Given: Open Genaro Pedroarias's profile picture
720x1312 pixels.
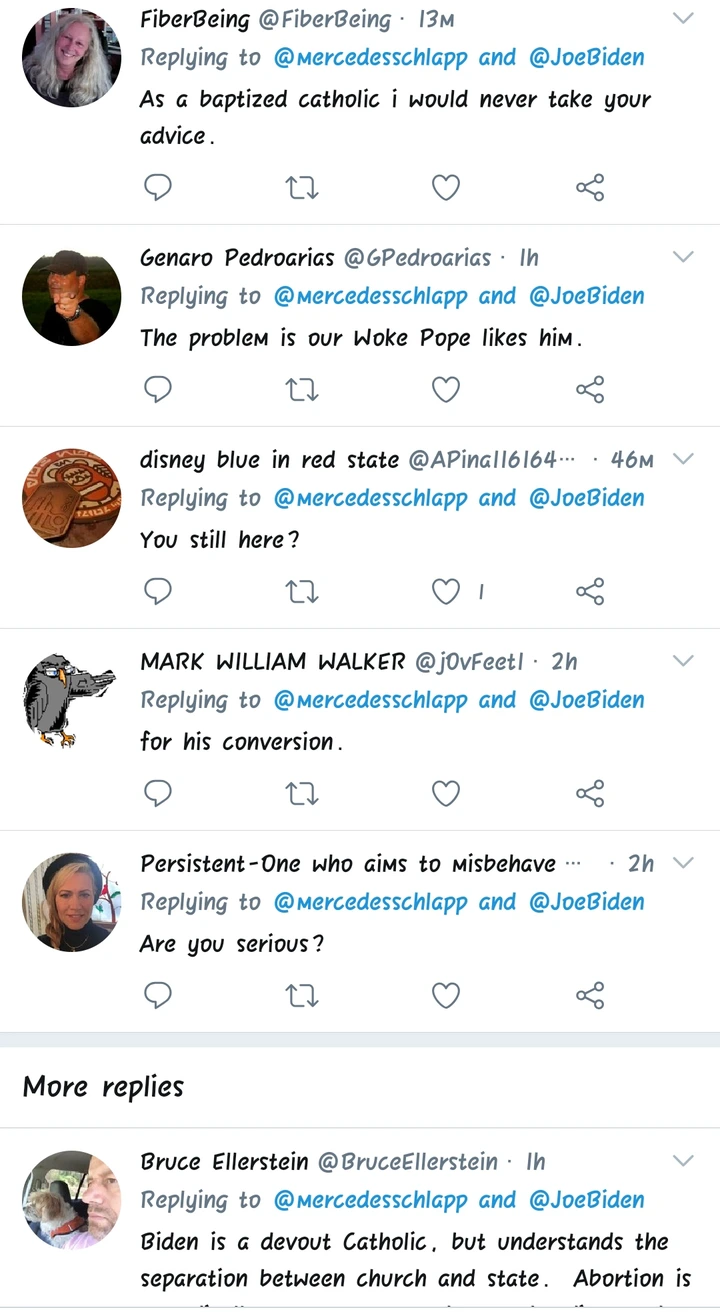Looking at the screenshot, I should point(71,297).
